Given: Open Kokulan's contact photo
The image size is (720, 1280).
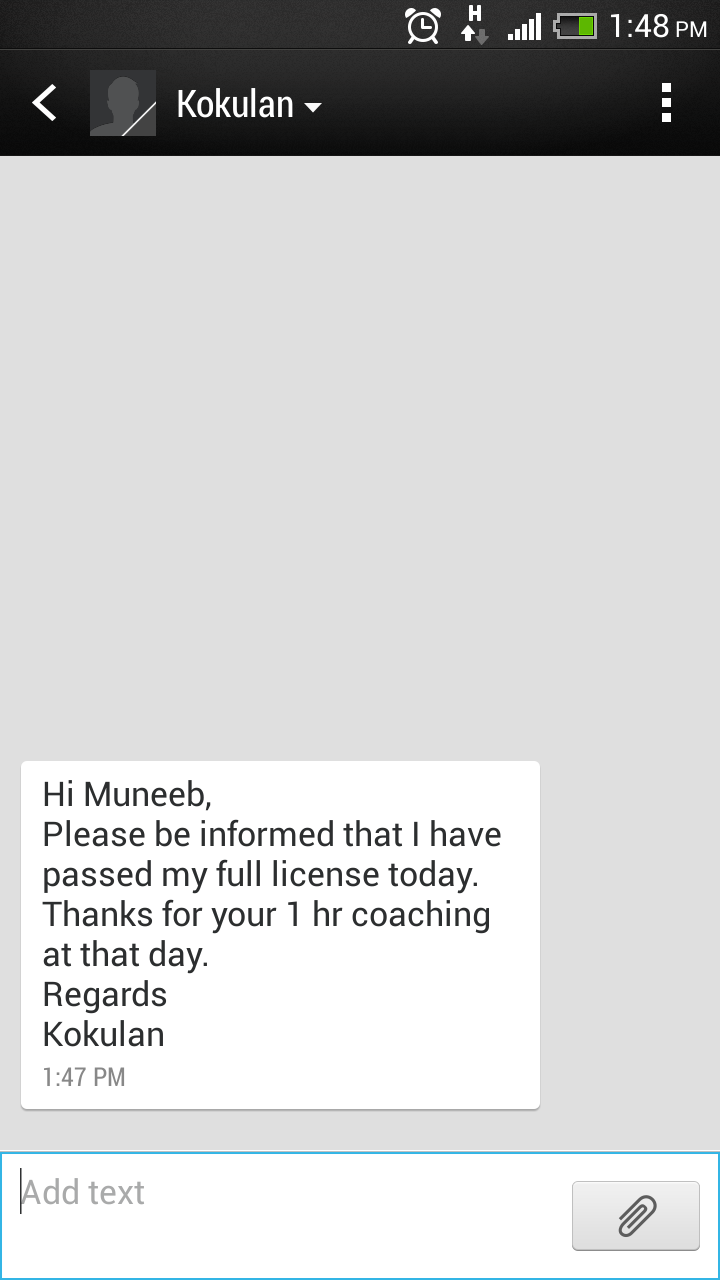Looking at the screenshot, I should pyautogui.click(x=123, y=103).
